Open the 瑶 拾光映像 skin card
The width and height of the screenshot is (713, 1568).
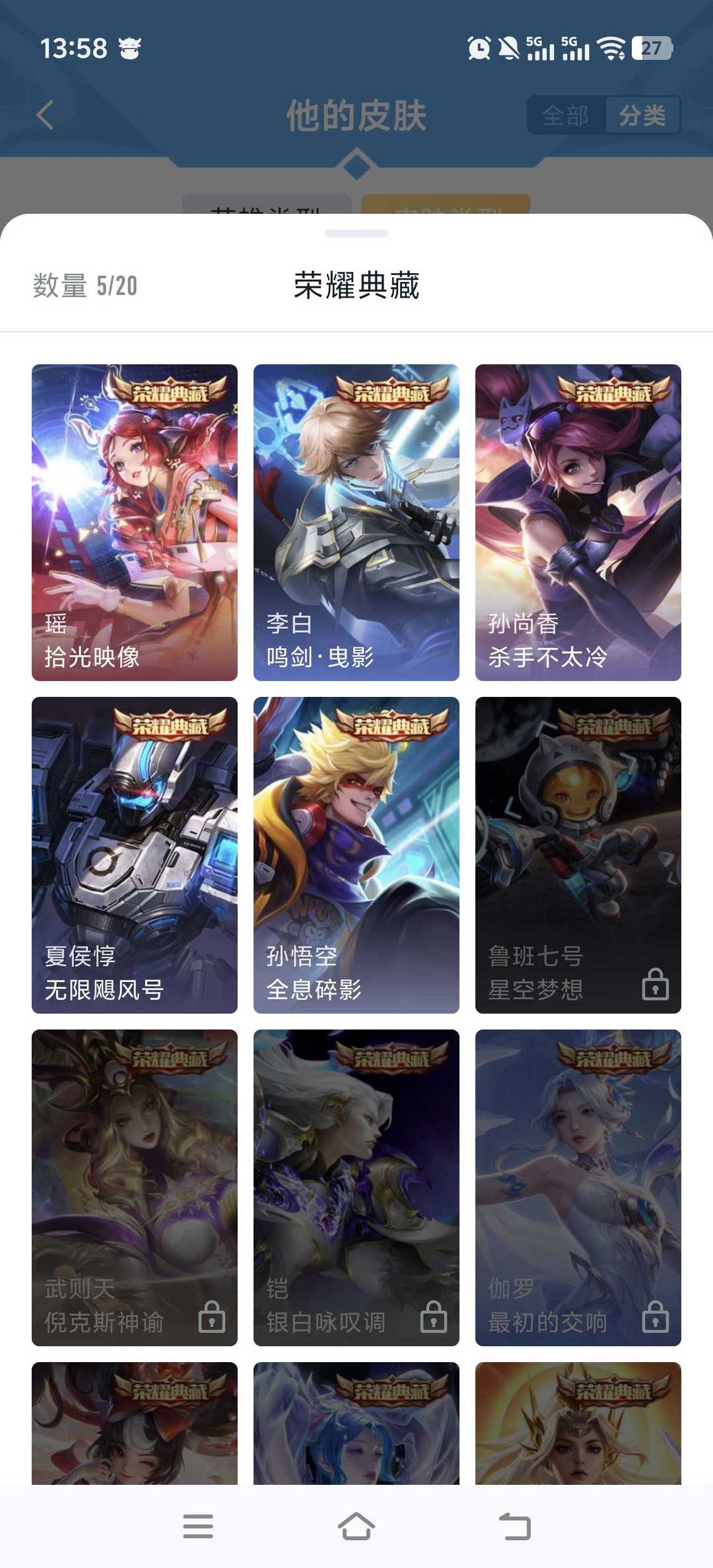[x=135, y=522]
